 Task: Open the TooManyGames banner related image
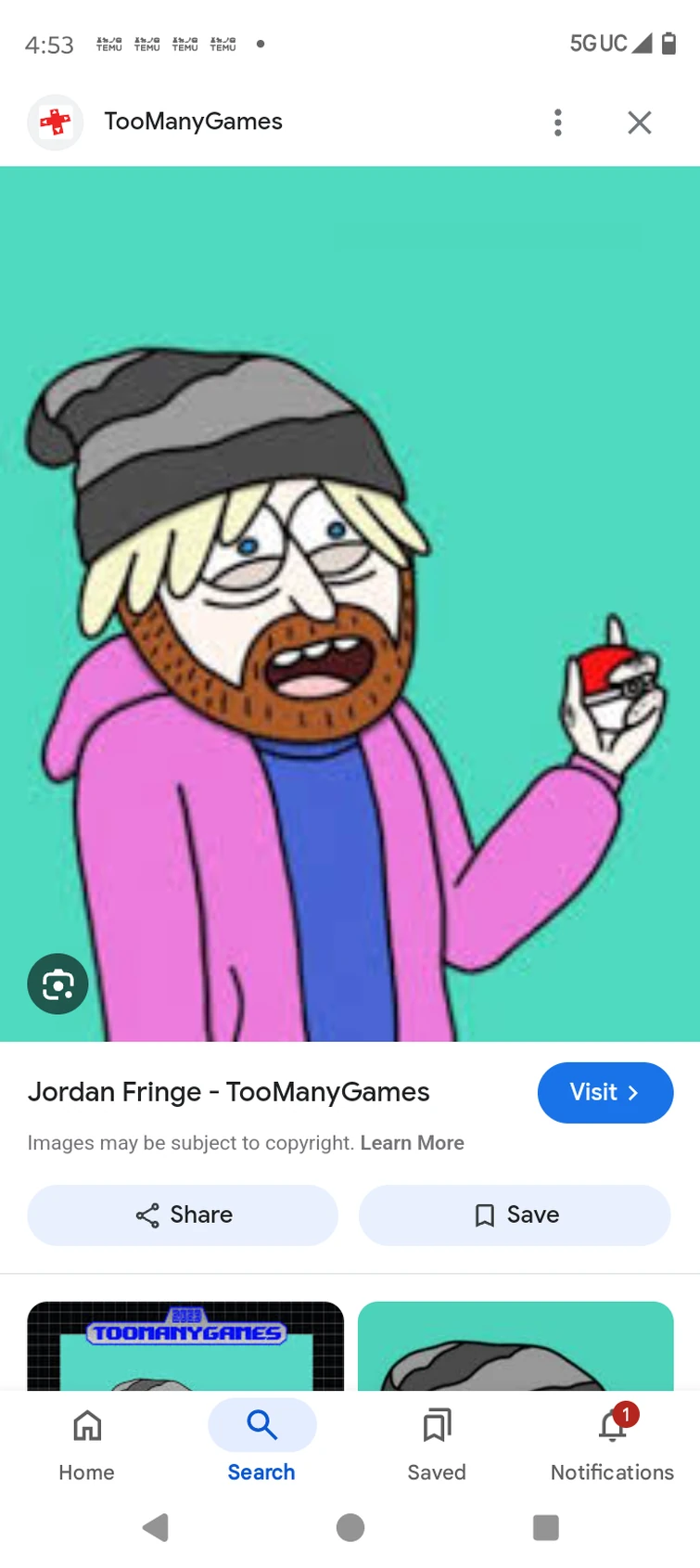[x=185, y=1345]
